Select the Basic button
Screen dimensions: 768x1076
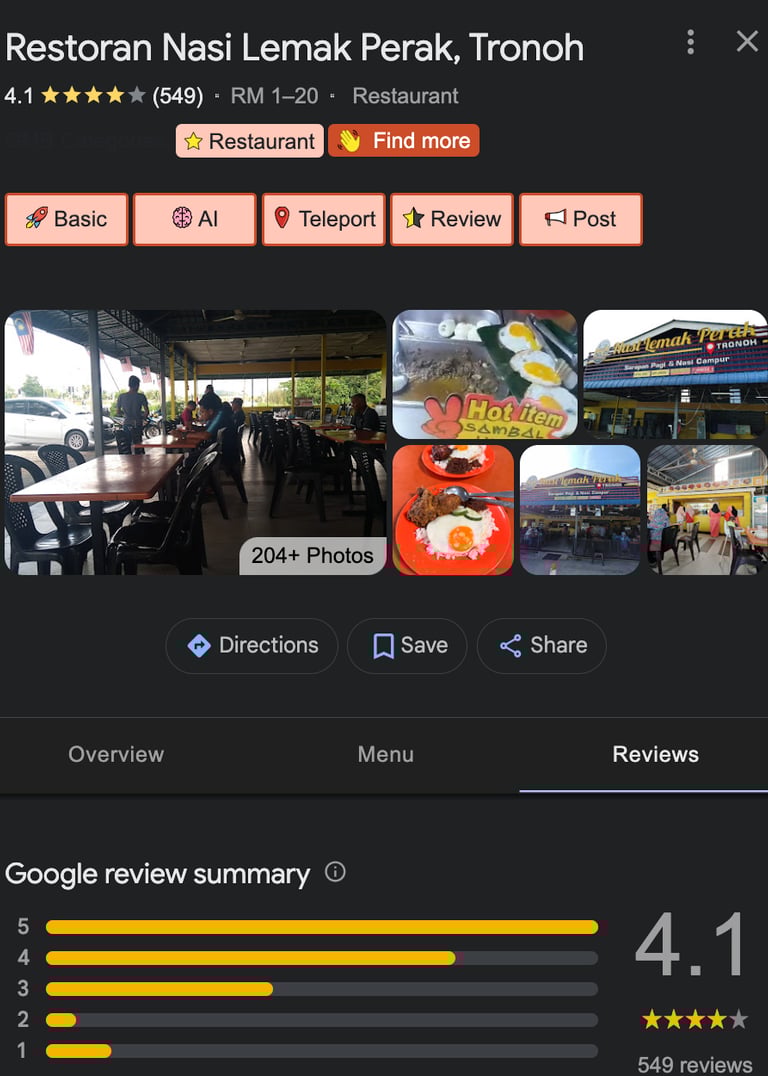tap(67, 219)
